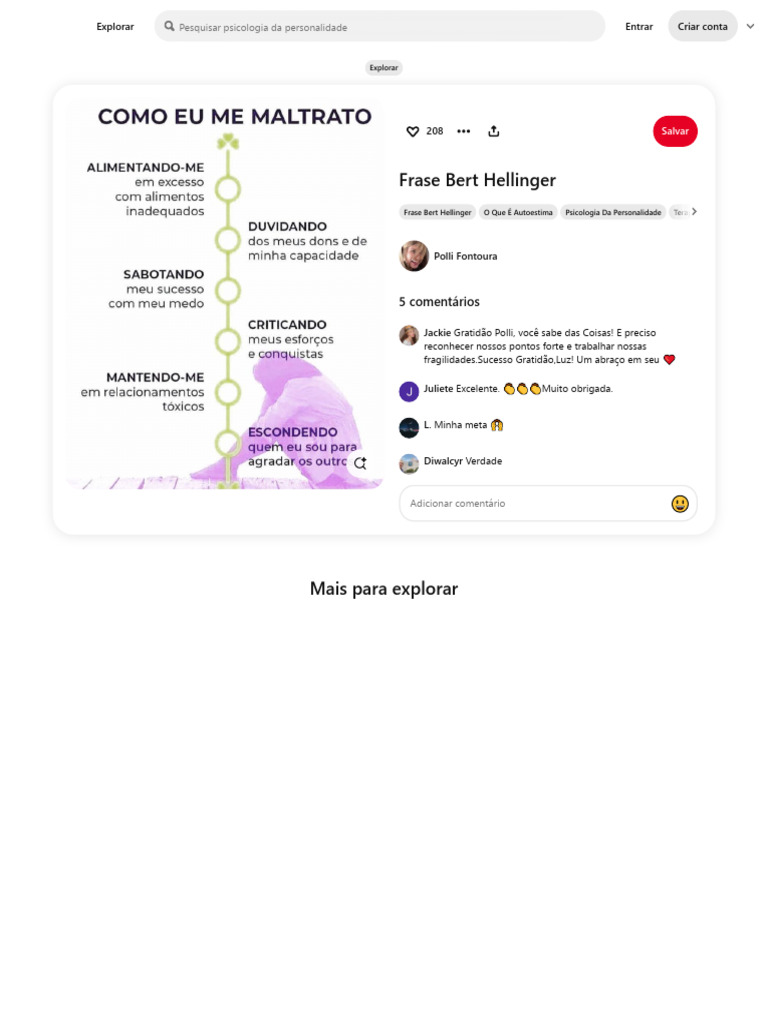Open the Como Eu Me Maltrato pin image
The width and height of the screenshot is (768, 1024).
pyautogui.click(x=224, y=294)
